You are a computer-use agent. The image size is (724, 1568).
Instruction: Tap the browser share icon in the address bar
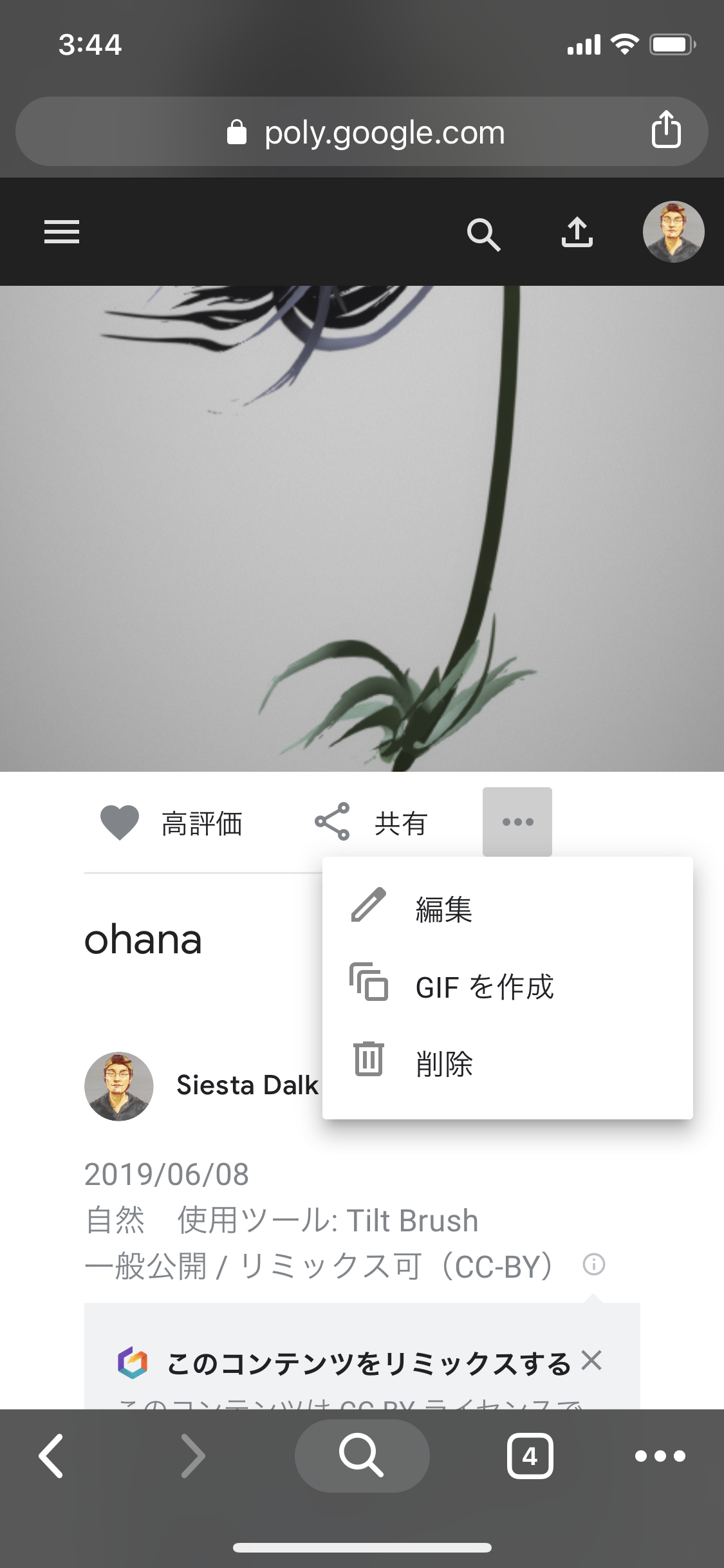pyautogui.click(x=666, y=130)
